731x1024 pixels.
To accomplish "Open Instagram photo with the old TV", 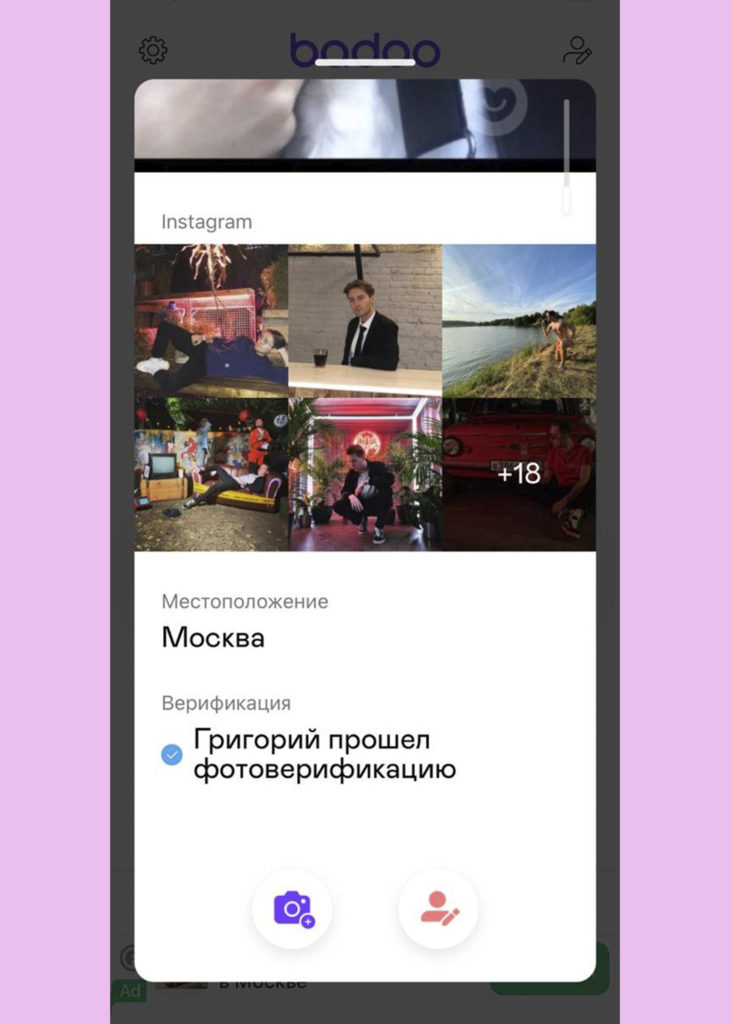I will pyautogui.click(x=211, y=474).
